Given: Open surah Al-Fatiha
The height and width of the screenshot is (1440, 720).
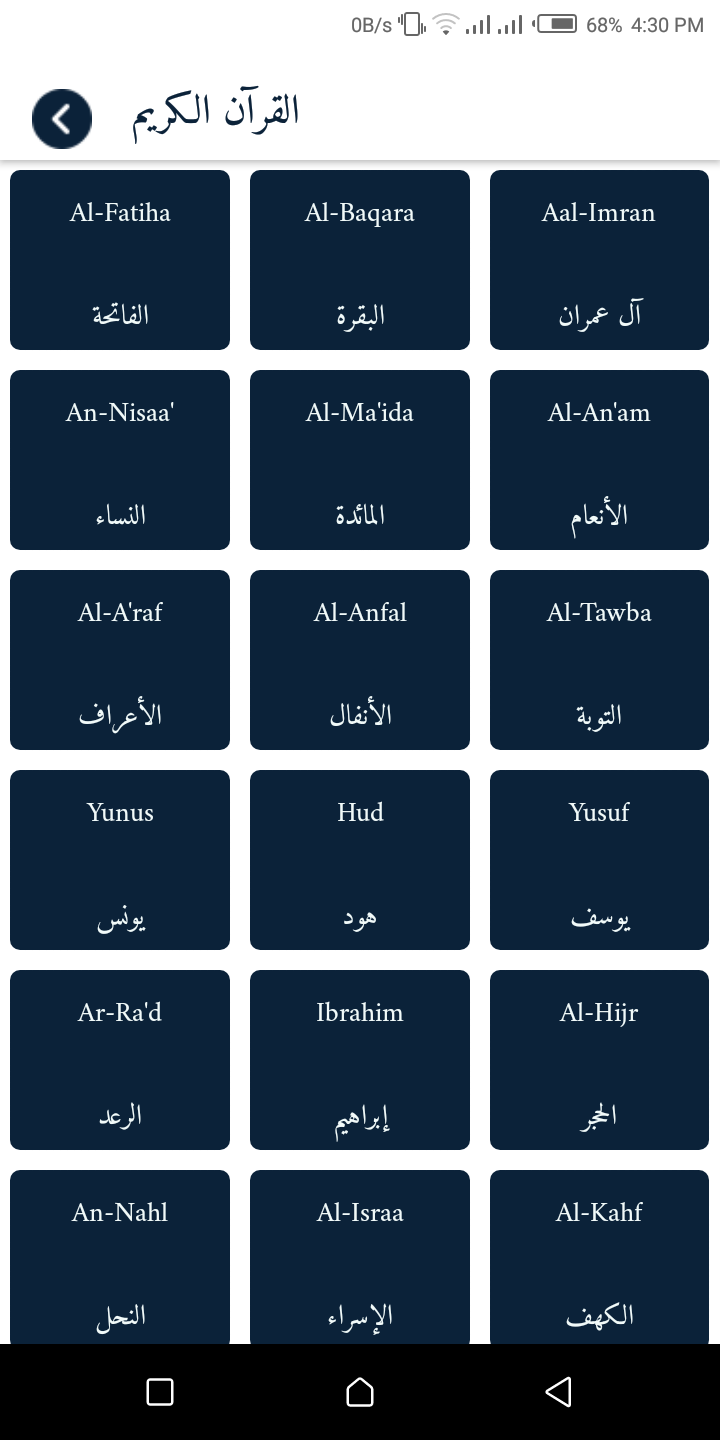Looking at the screenshot, I should pos(120,260).
